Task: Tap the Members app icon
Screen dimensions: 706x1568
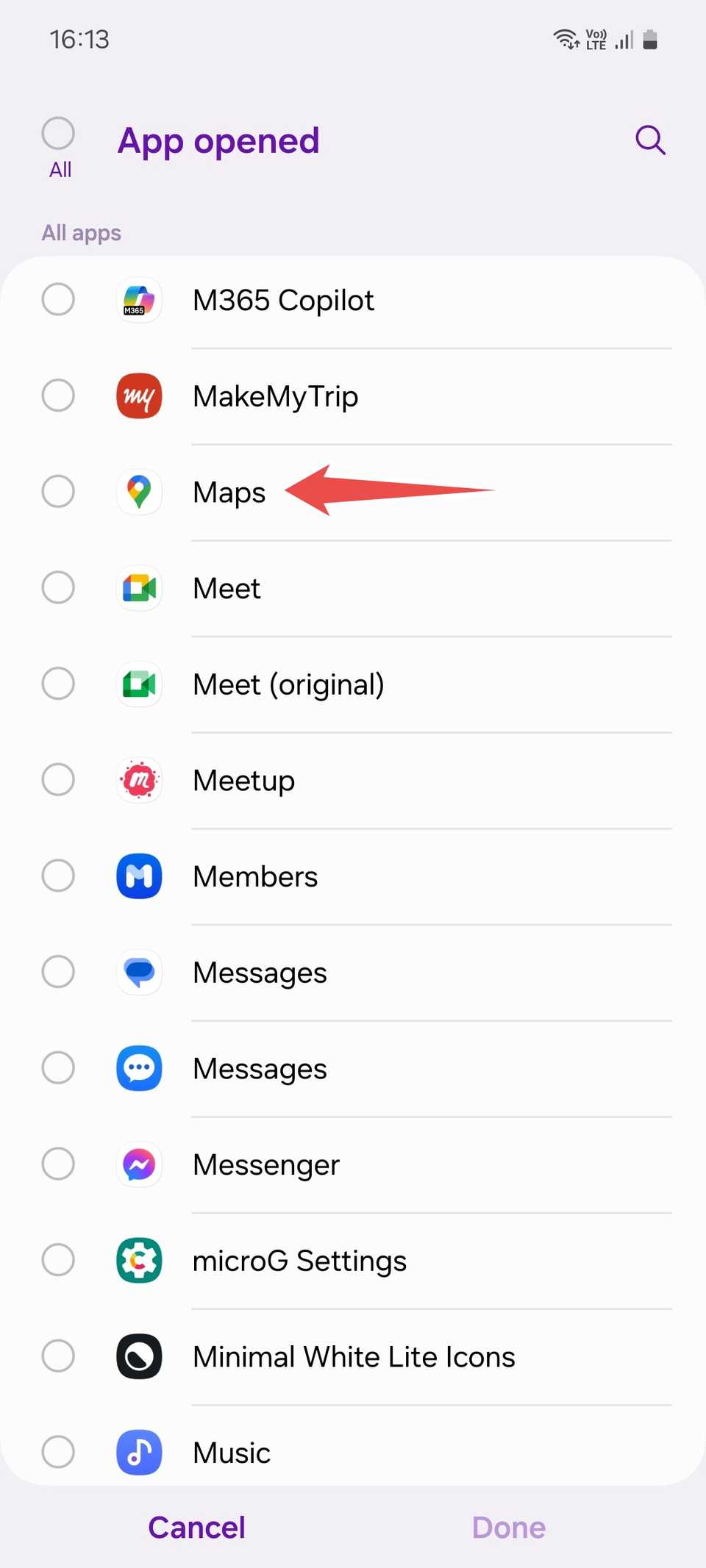Action: pos(139,876)
